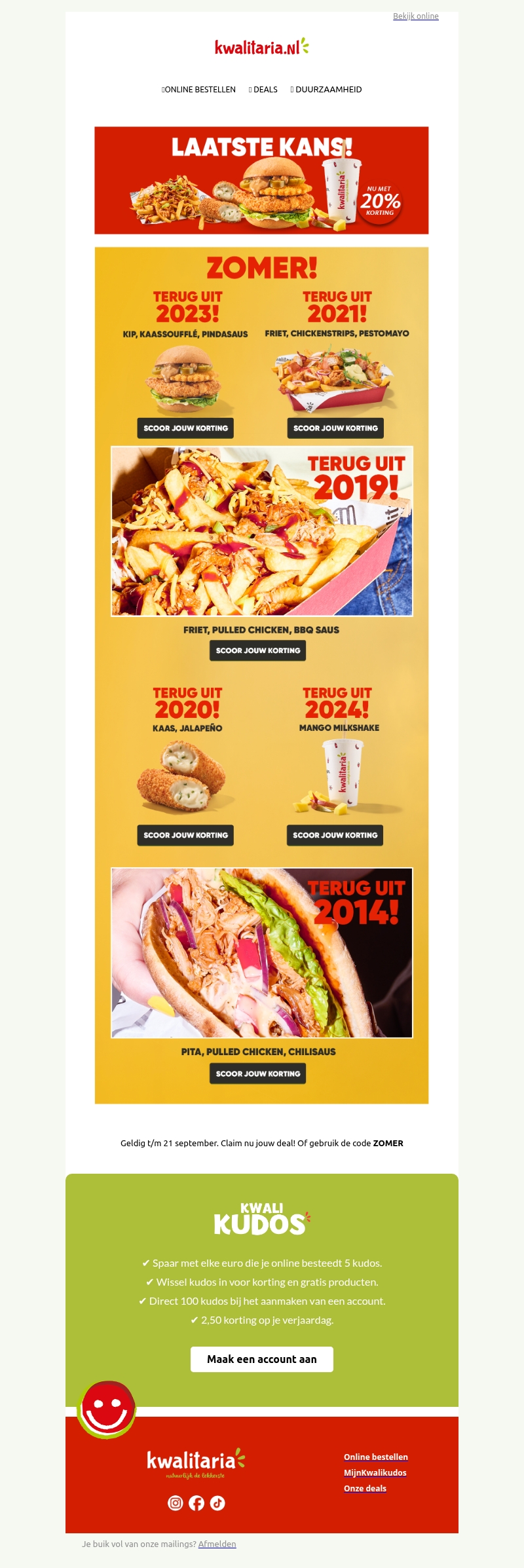Go to Online Bestellen in the menu
The height and width of the screenshot is (1568, 524).
pyautogui.click(x=200, y=90)
